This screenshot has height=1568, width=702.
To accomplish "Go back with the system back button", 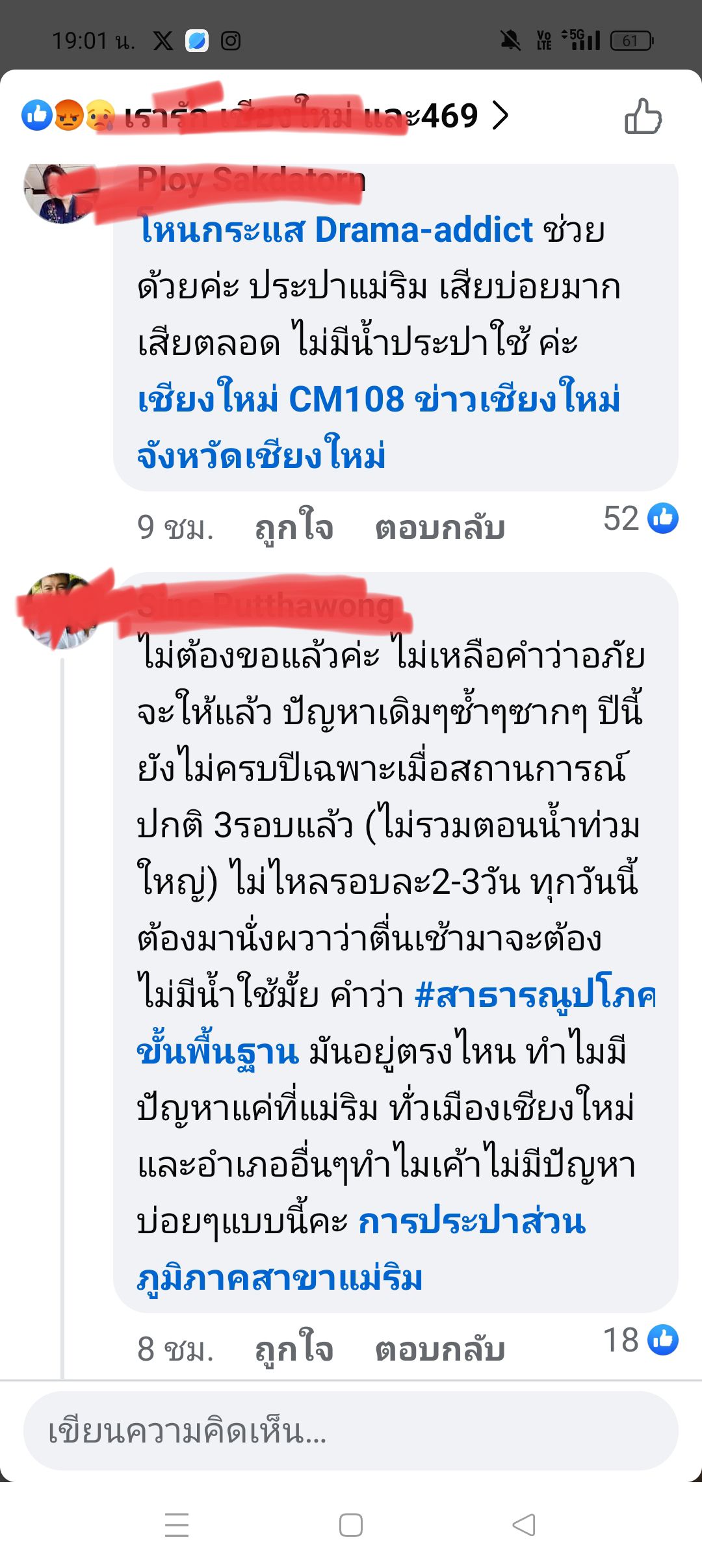I will [524, 1524].
